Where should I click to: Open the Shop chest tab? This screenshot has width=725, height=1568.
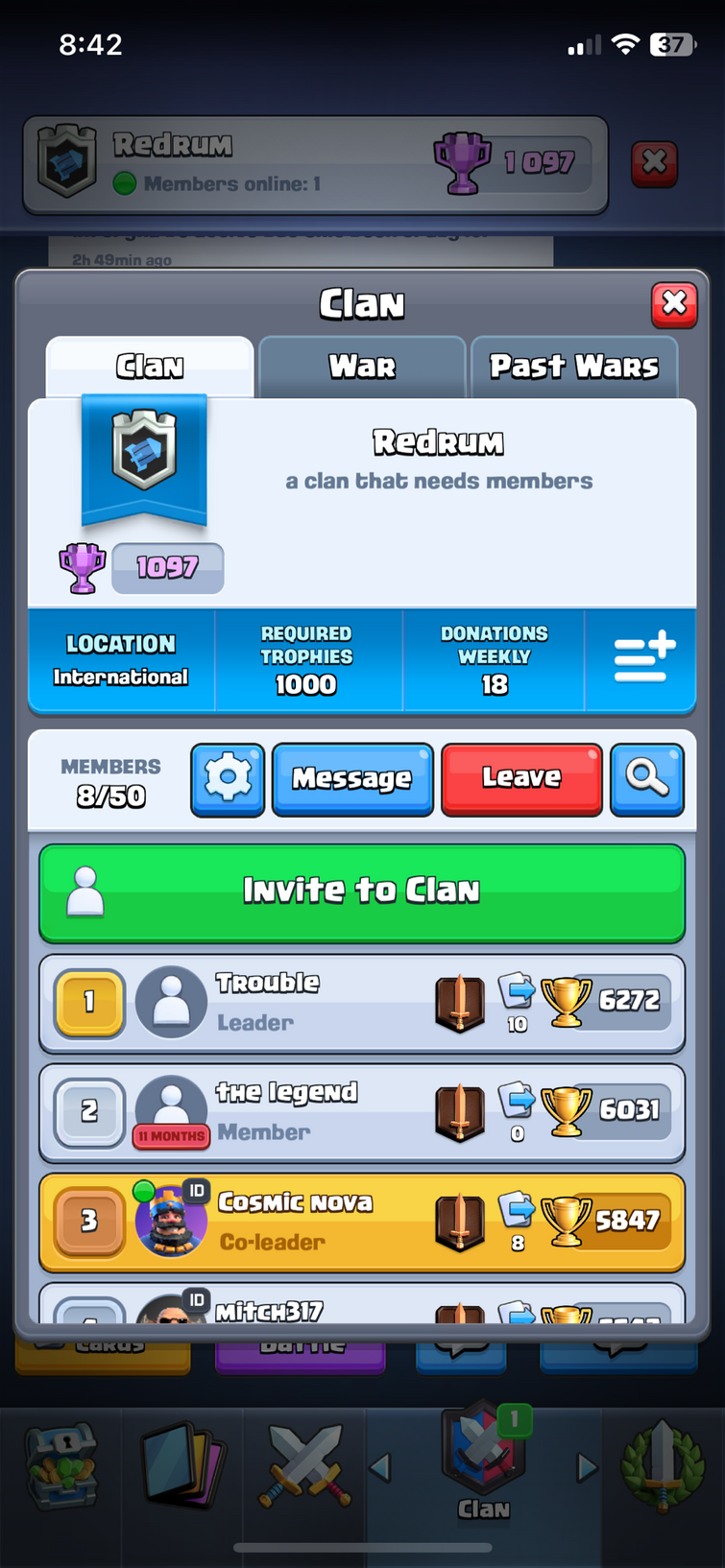click(x=61, y=1465)
